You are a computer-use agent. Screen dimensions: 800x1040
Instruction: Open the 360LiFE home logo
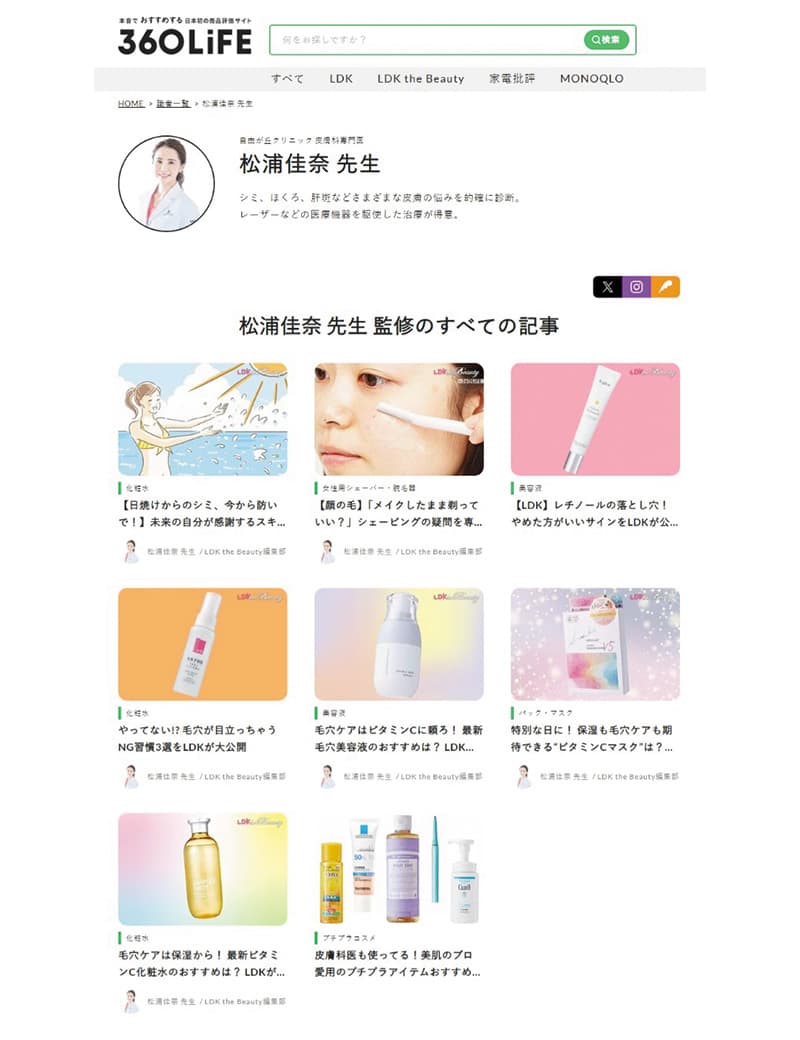(184, 36)
